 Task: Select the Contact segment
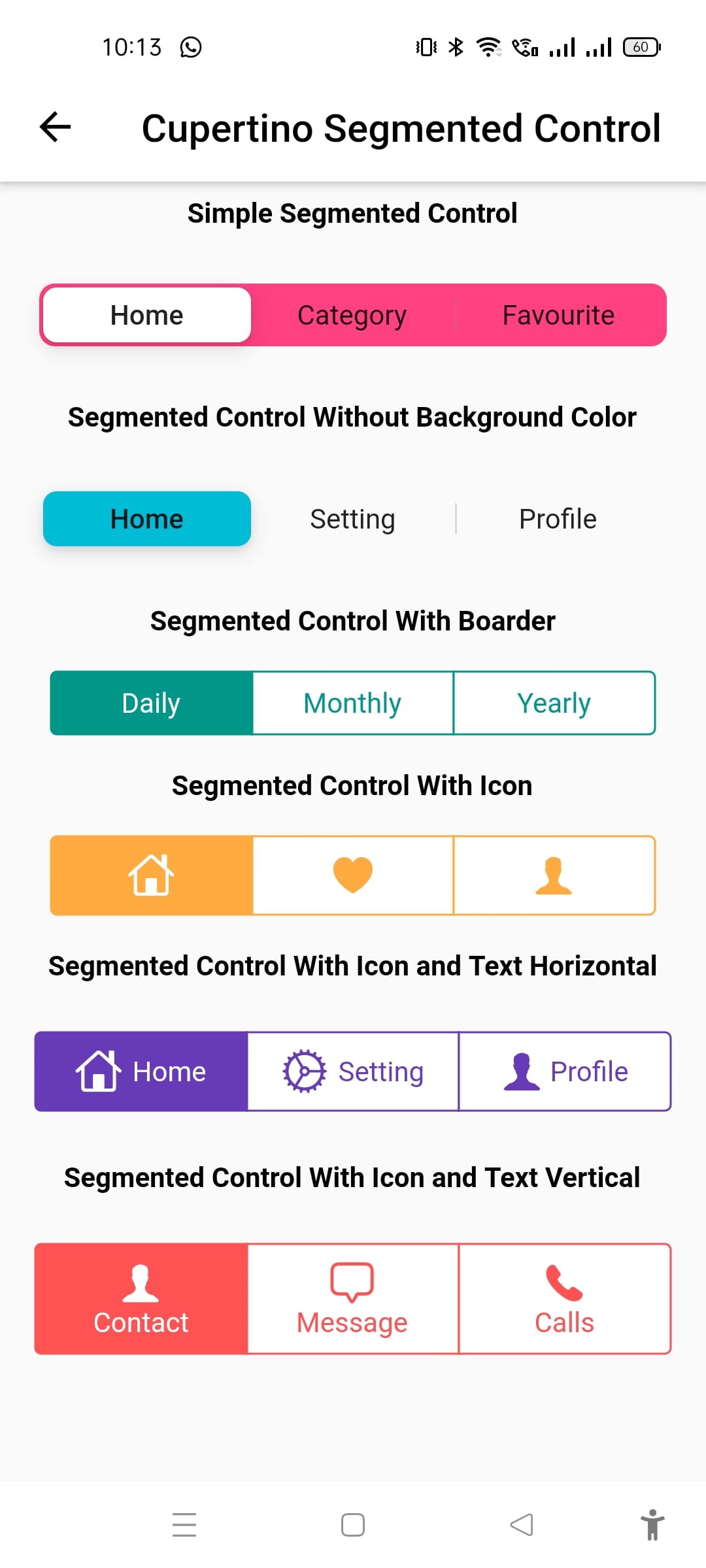141,1299
